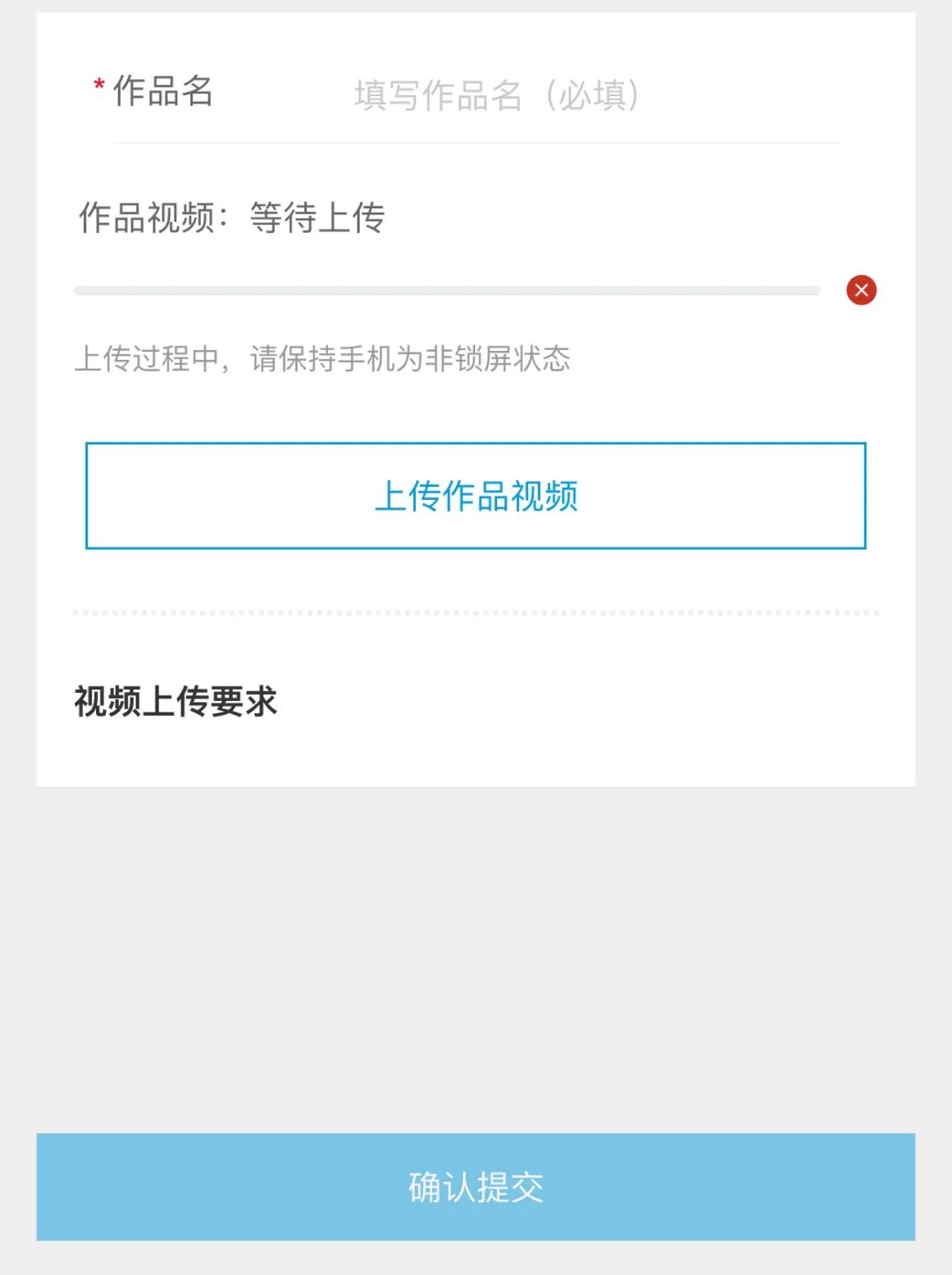Click the 上传过程中 warning text
This screenshot has height=1275, width=952.
[x=324, y=358]
